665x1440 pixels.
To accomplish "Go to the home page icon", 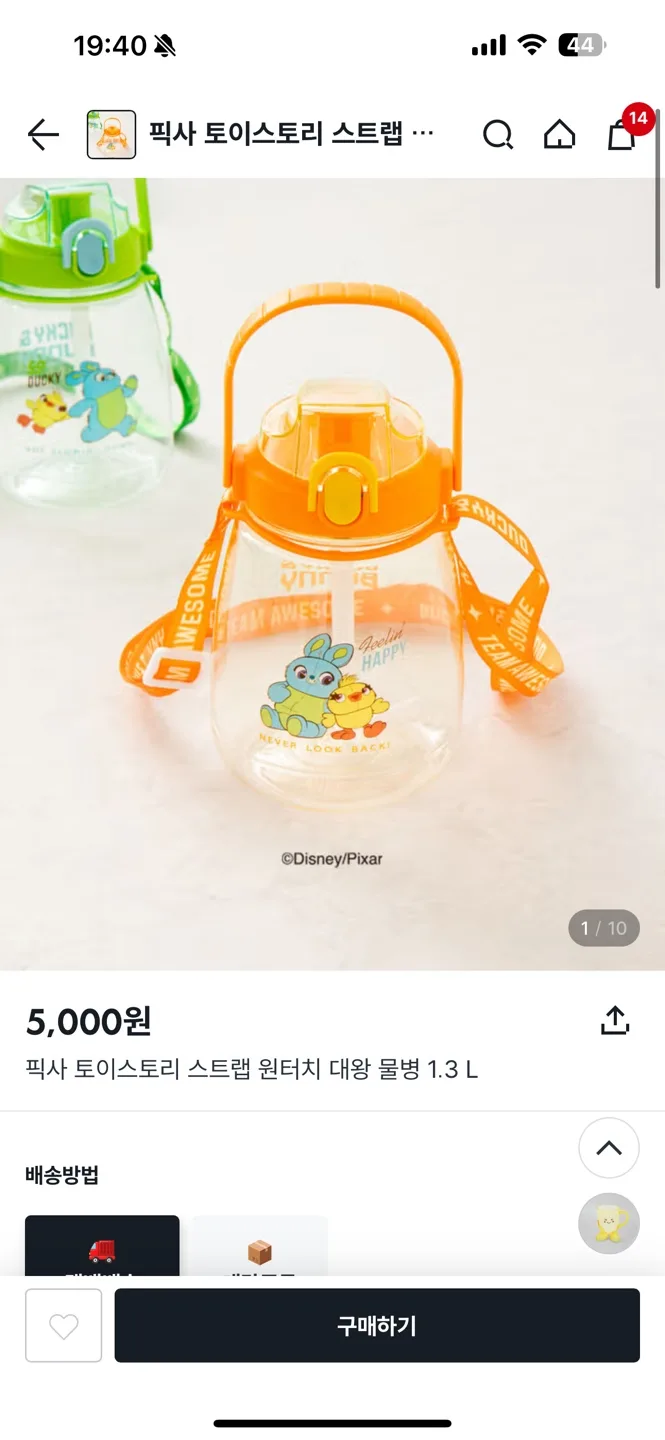I will tap(559, 134).
